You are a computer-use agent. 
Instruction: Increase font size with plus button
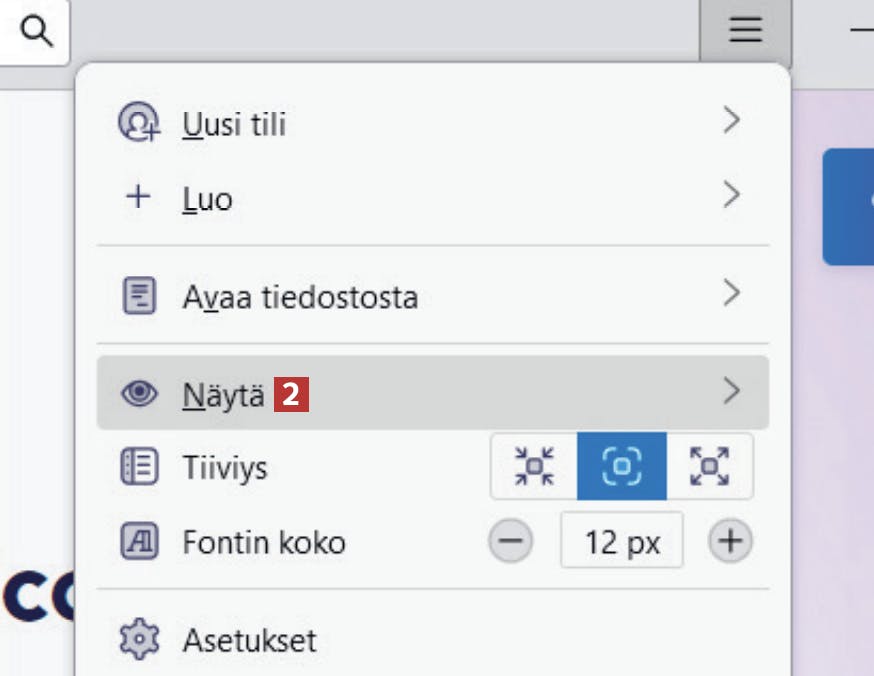click(x=730, y=542)
